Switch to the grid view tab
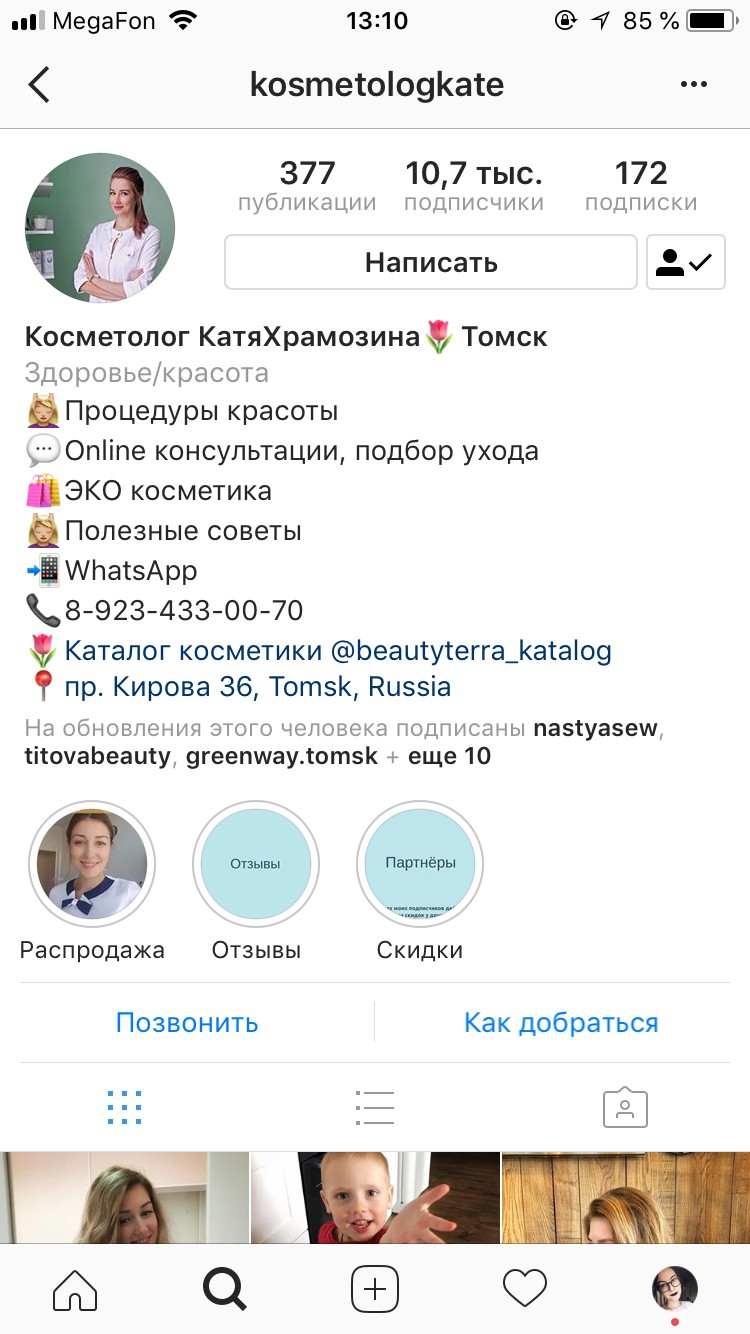Viewport: 750px width, 1334px height. pyautogui.click(x=124, y=1107)
